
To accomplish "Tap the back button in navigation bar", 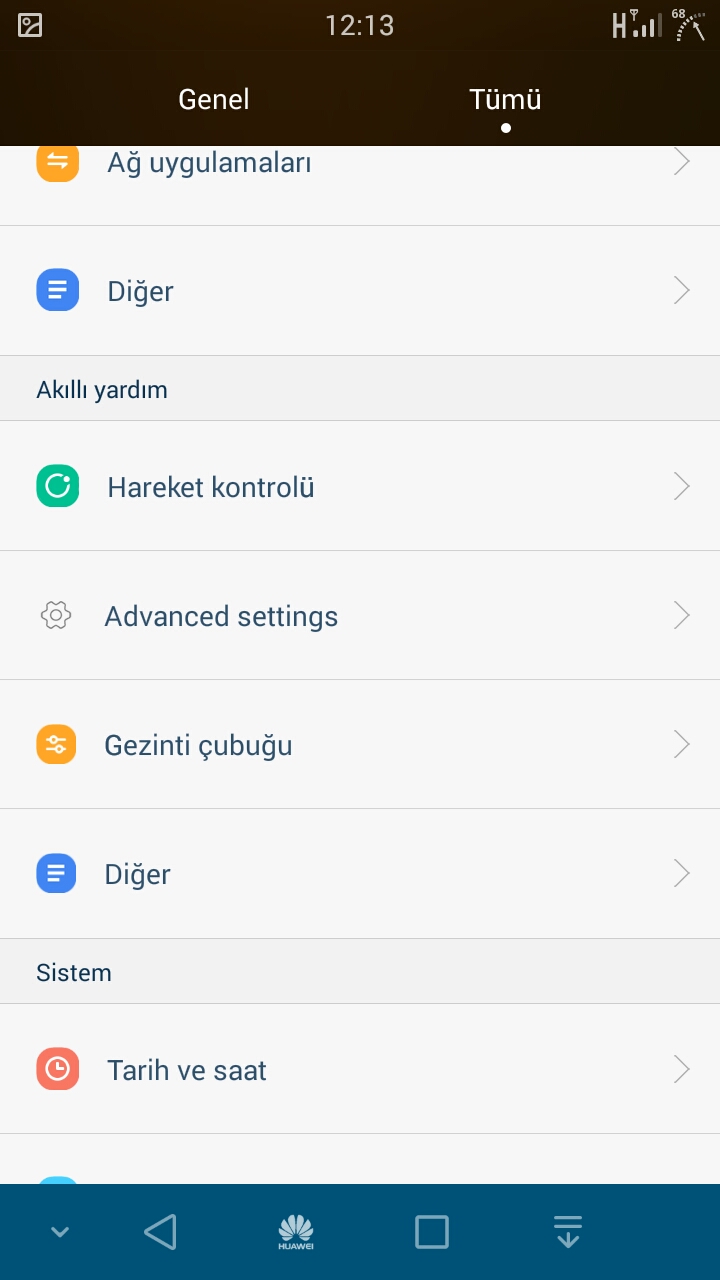I will click(x=160, y=1232).
